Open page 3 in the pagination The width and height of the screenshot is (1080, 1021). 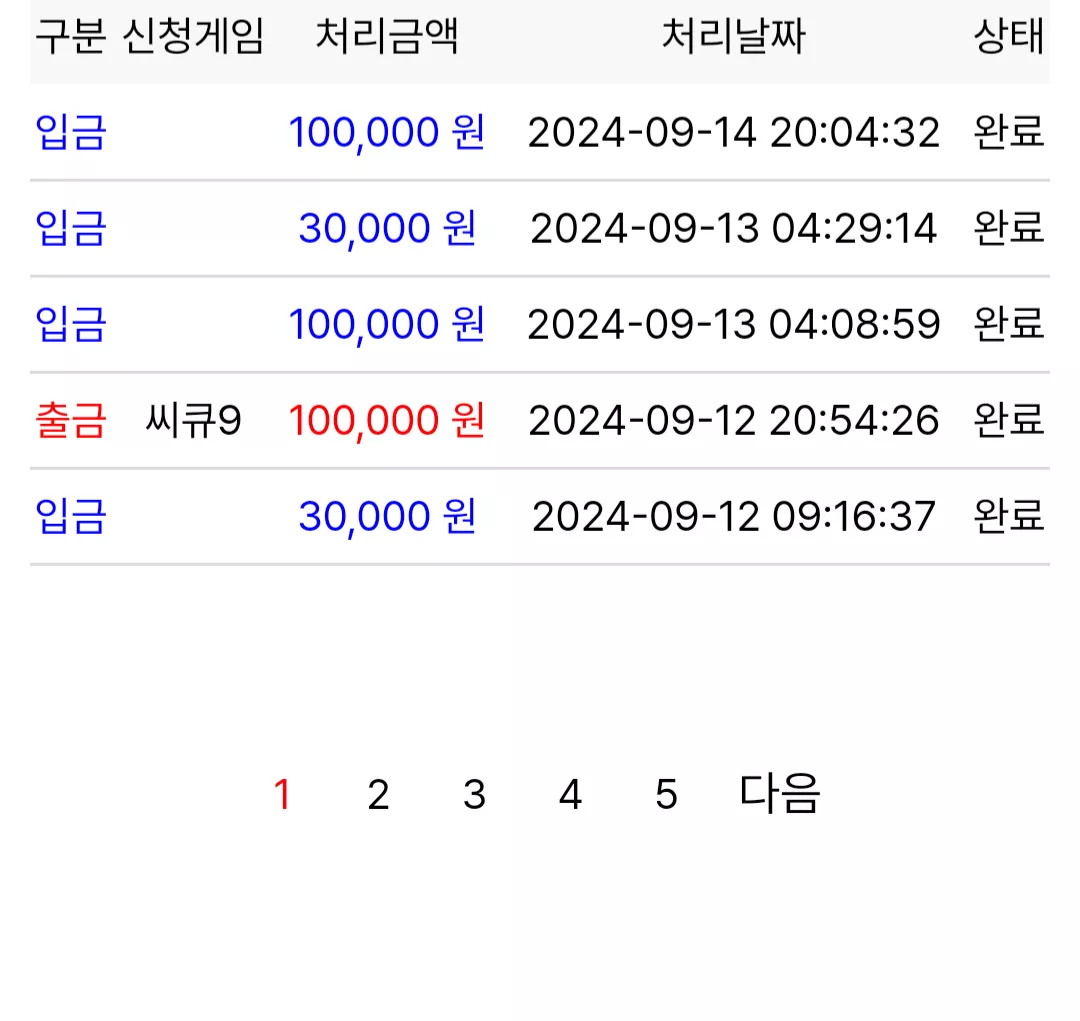[474, 794]
